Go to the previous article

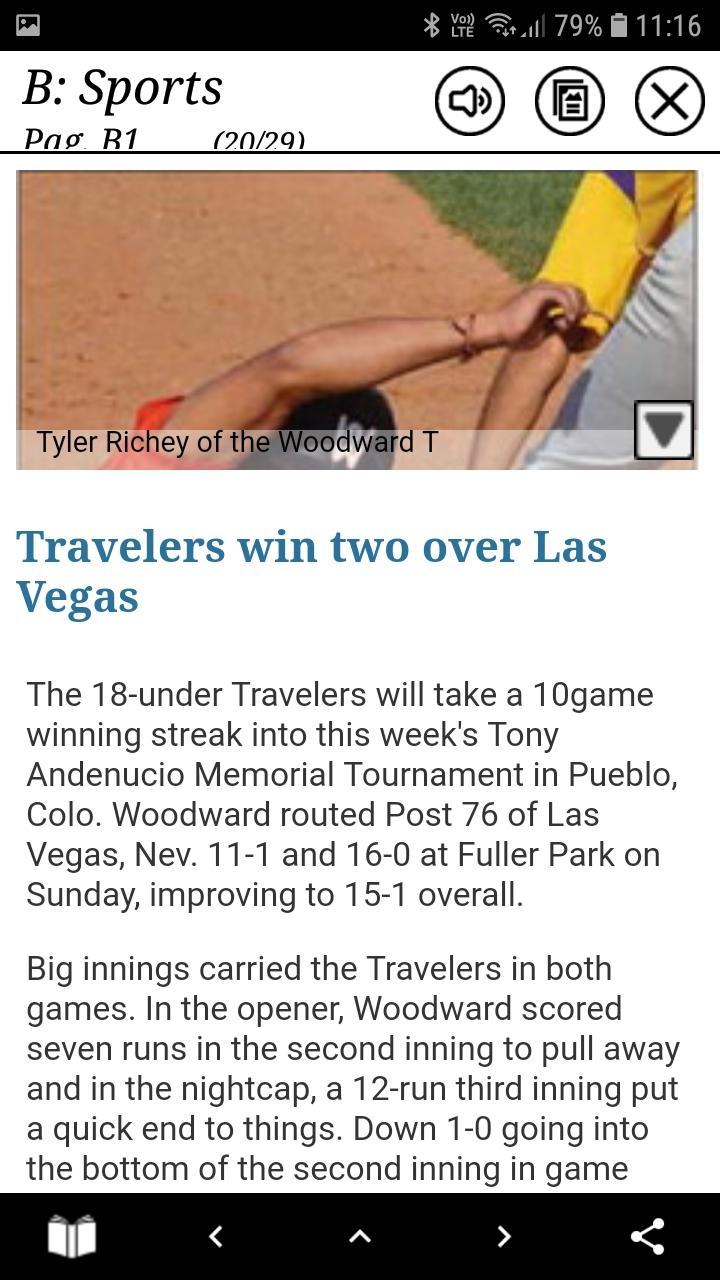[x=216, y=1237]
